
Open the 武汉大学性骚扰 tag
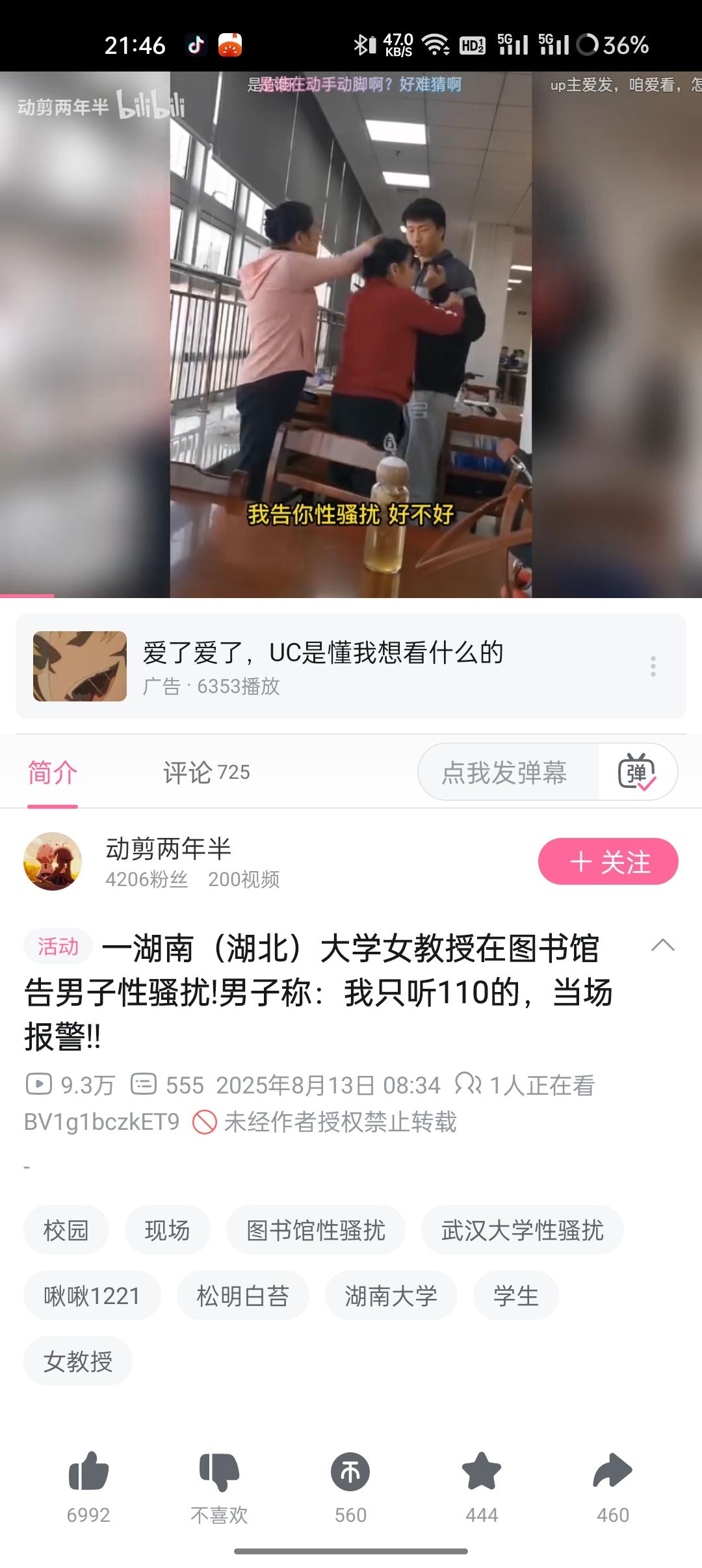(x=522, y=1230)
